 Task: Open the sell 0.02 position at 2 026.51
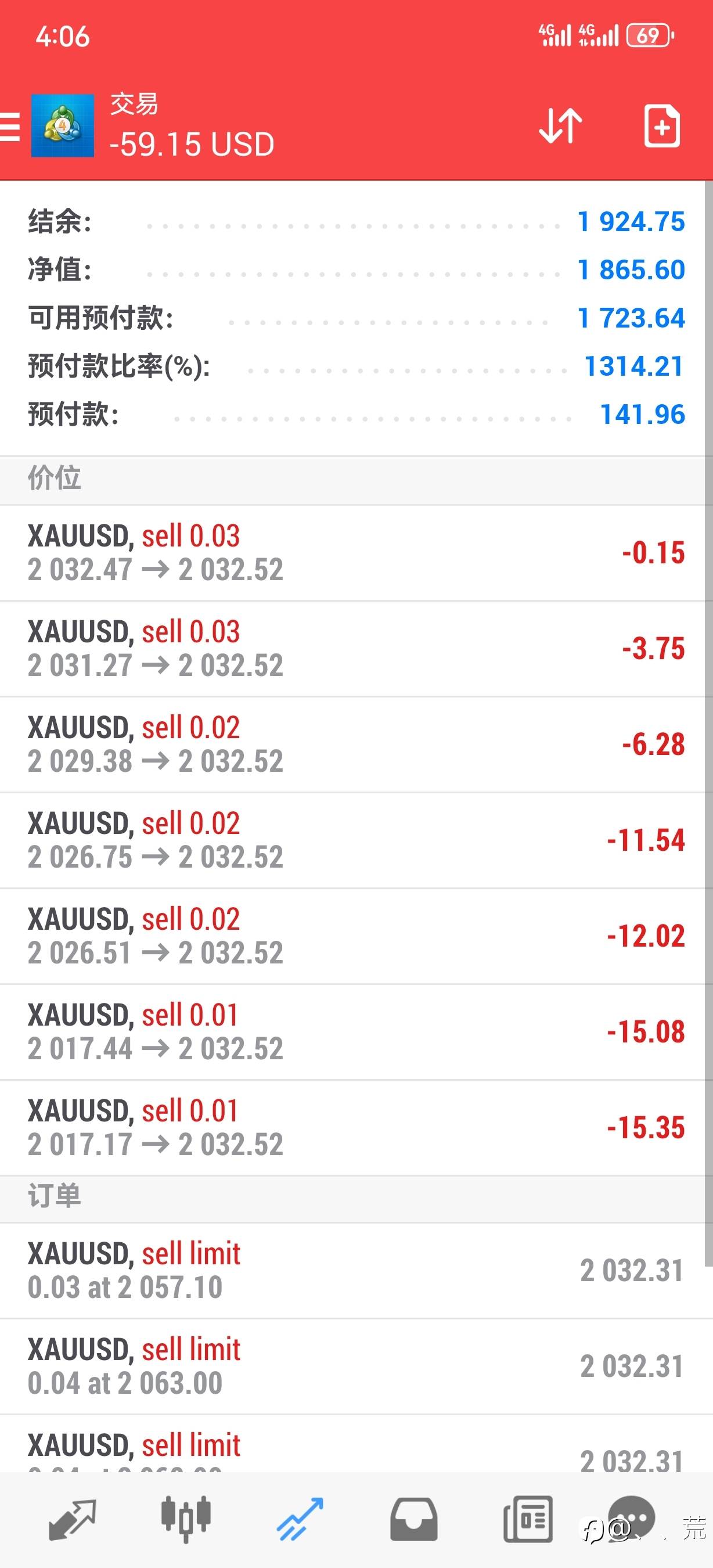click(356, 936)
